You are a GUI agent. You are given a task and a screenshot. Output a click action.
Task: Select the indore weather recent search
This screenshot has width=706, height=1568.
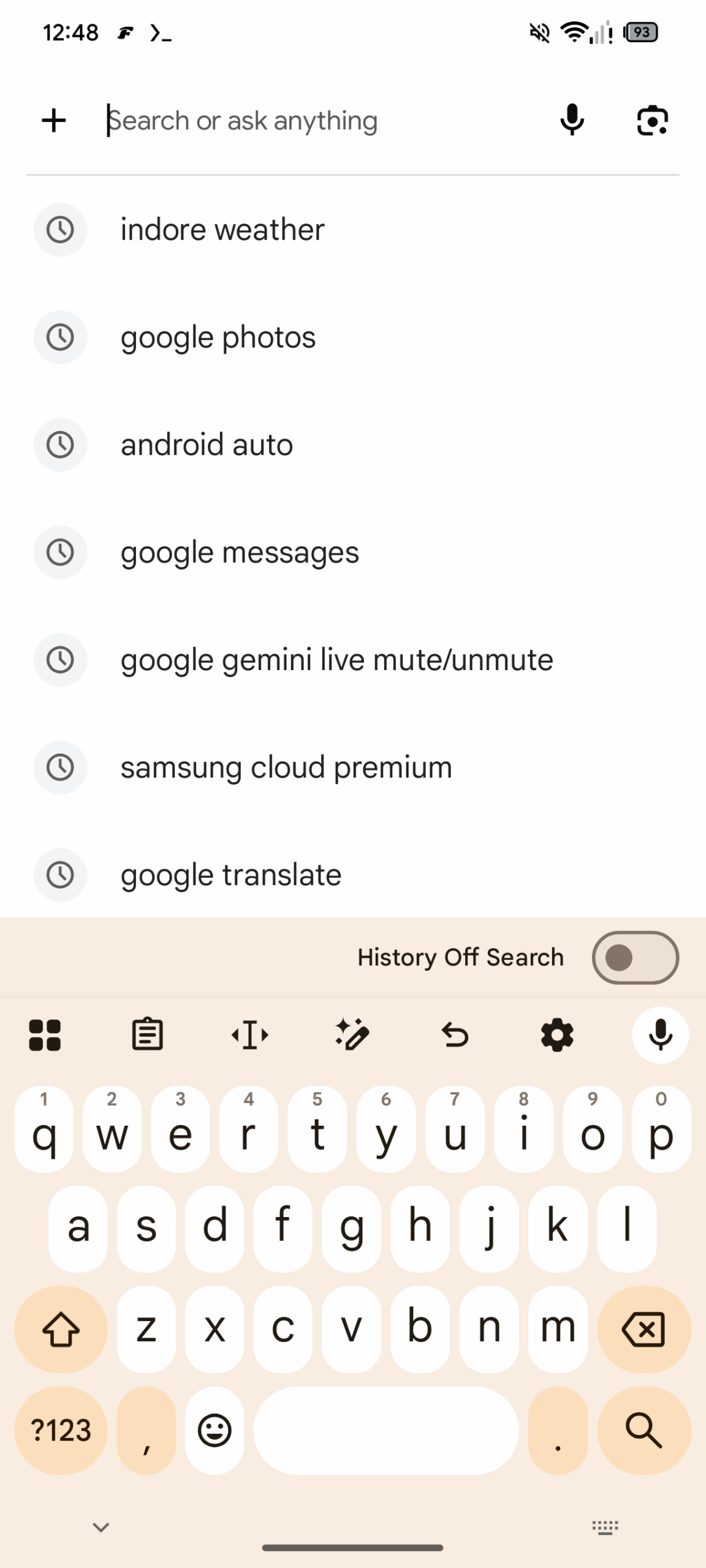(222, 230)
